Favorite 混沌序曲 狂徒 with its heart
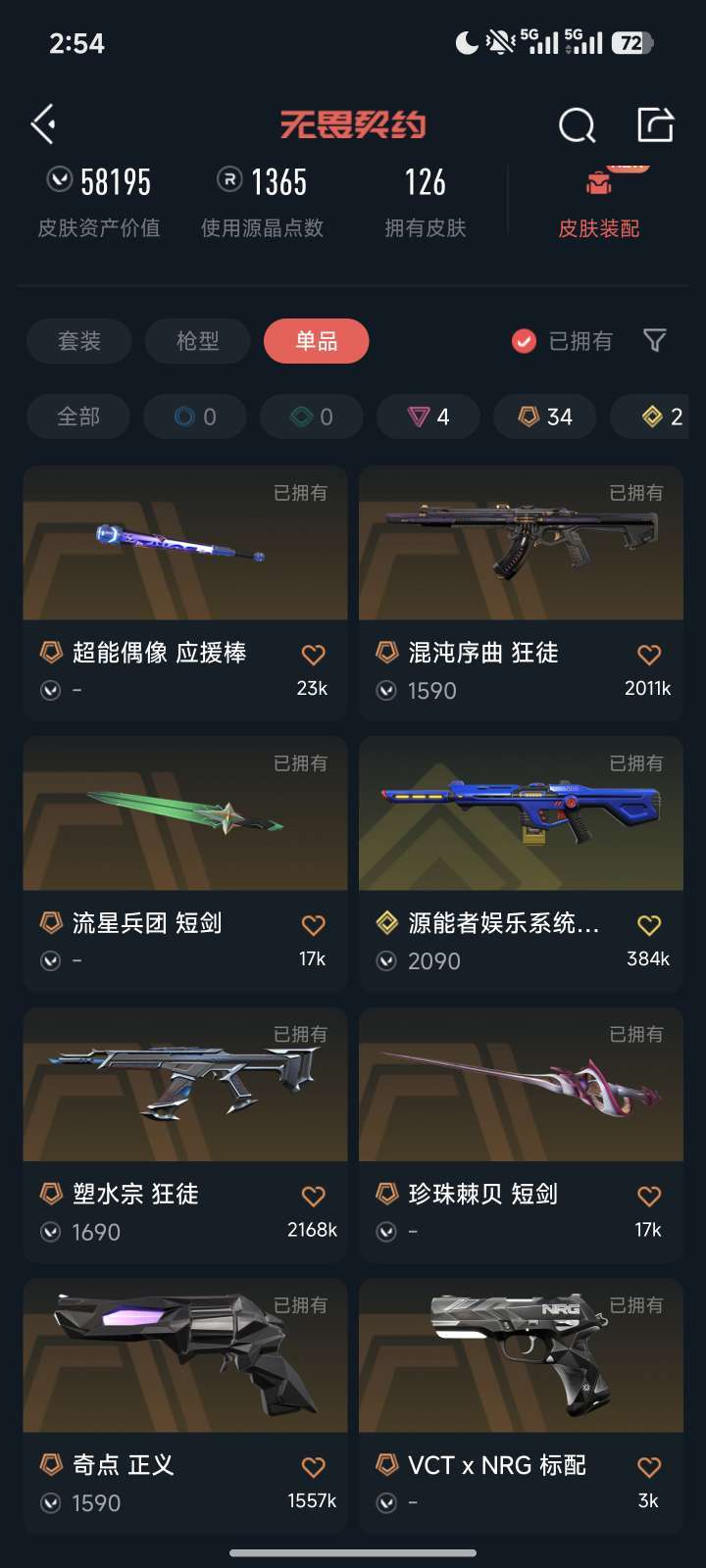The width and height of the screenshot is (706, 1568). pyautogui.click(x=649, y=653)
